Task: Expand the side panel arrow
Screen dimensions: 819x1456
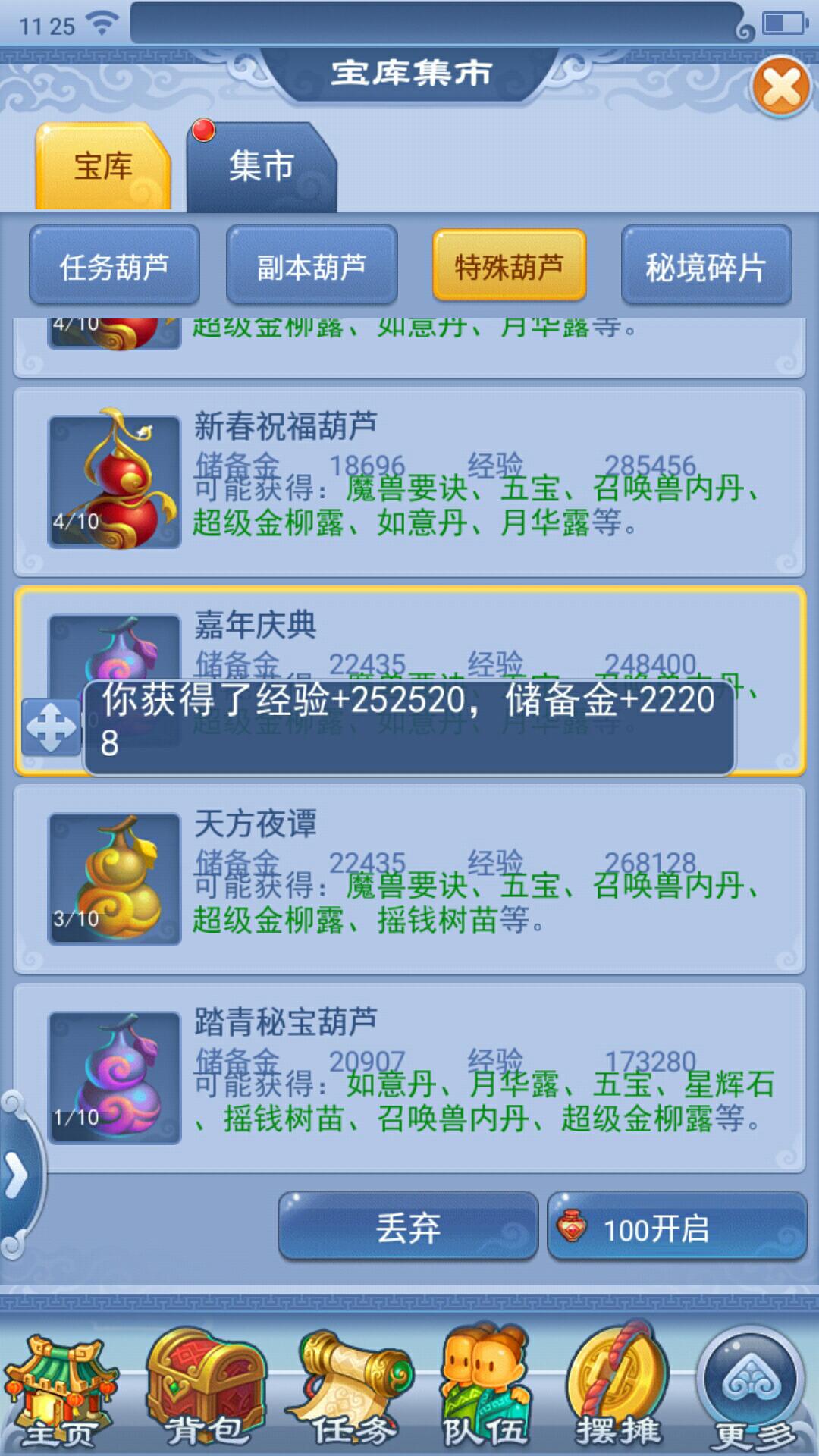Action: pos(17,1176)
